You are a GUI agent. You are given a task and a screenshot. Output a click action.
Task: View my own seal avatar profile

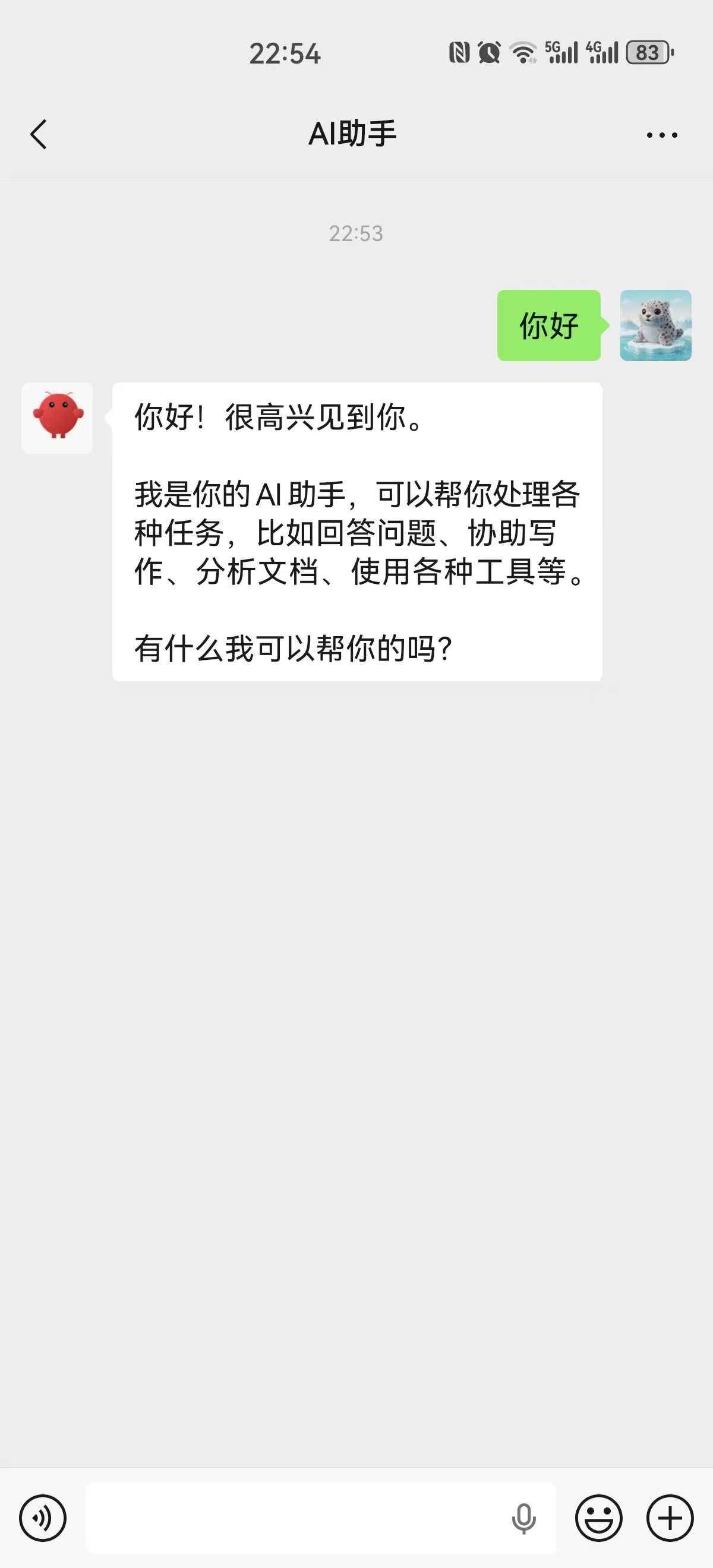[655, 325]
